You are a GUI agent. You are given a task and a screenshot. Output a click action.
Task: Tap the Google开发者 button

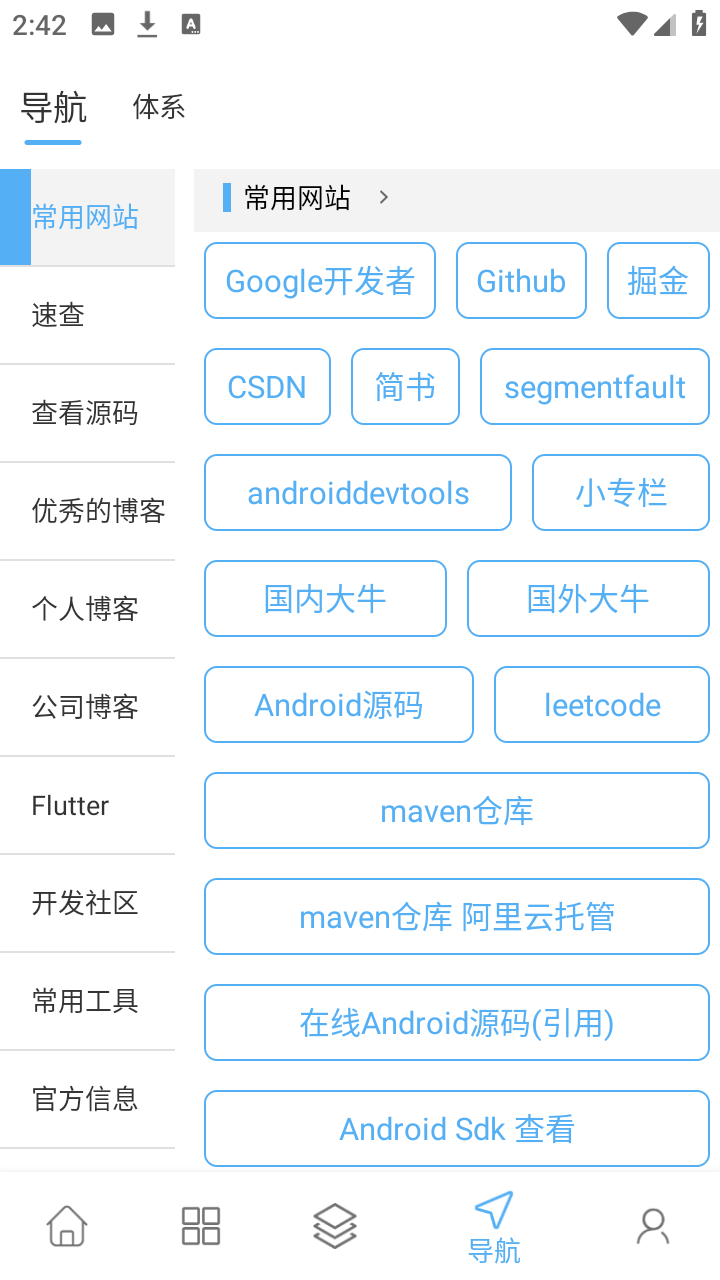(319, 280)
